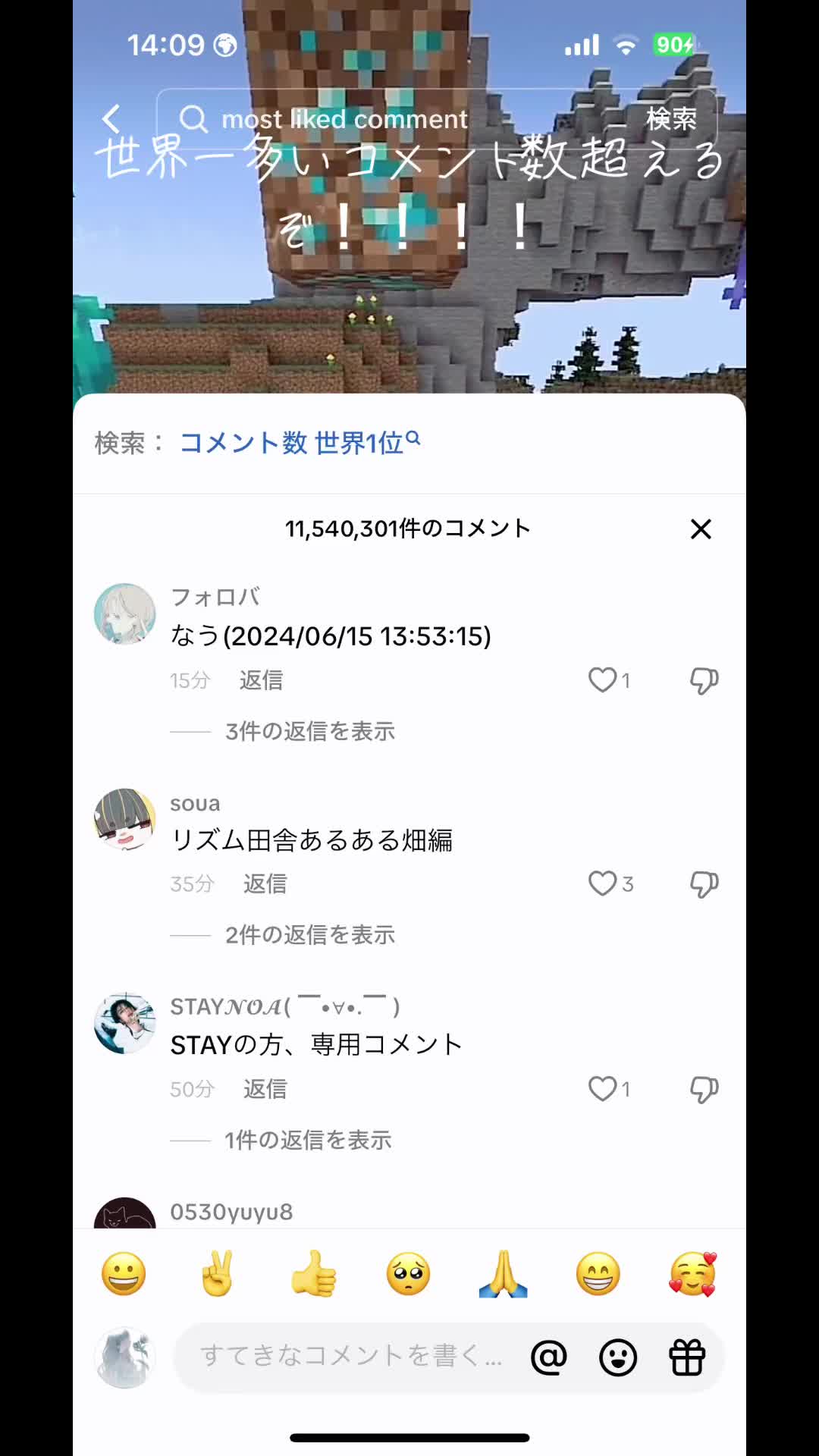Open soua's profile picture
This screenshot has width=819, height=1456.
tap(124, 819)
